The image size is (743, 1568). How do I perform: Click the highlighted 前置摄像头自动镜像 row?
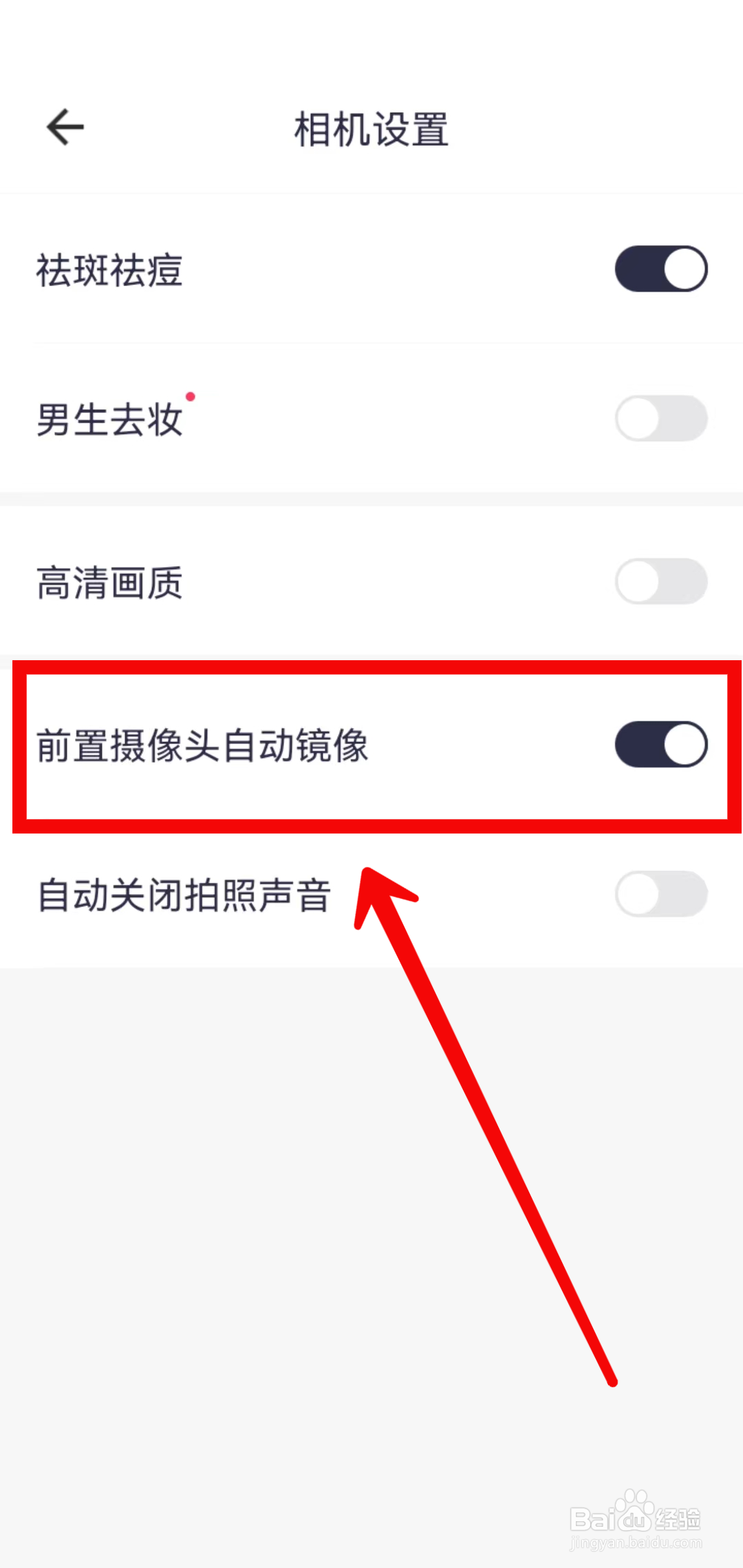click(275, 743)
